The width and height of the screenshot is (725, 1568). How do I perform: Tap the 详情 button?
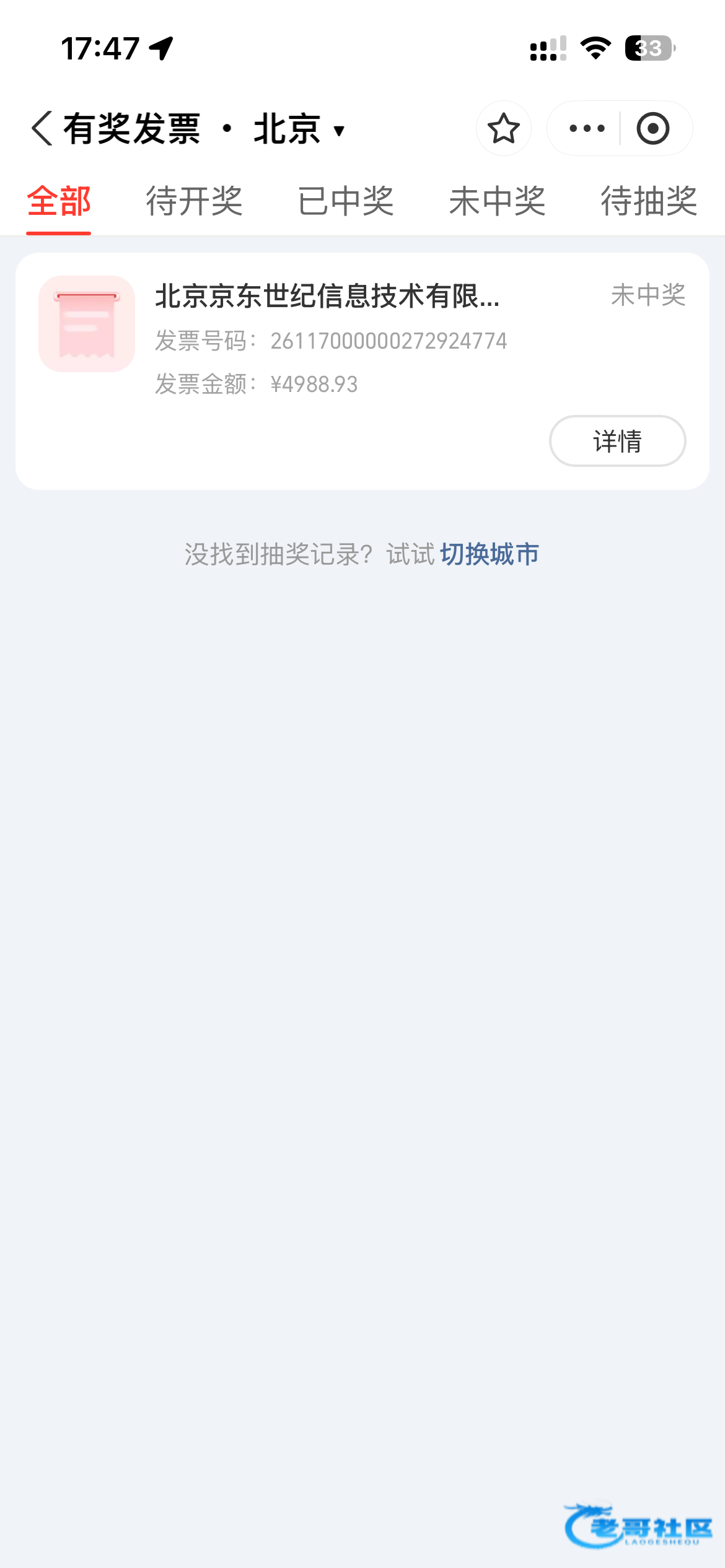click(617, 441)
